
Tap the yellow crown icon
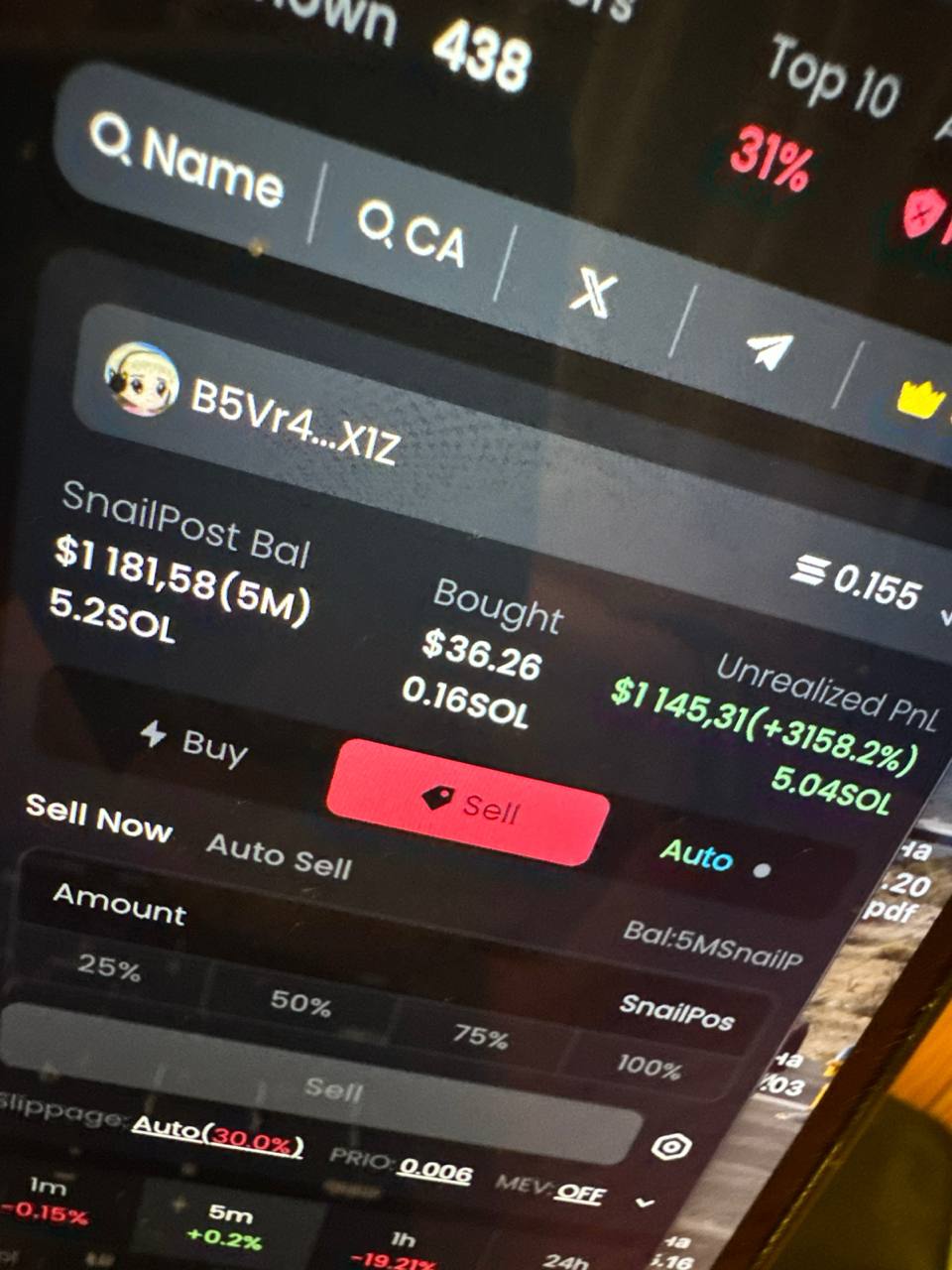tap(918, 400)
